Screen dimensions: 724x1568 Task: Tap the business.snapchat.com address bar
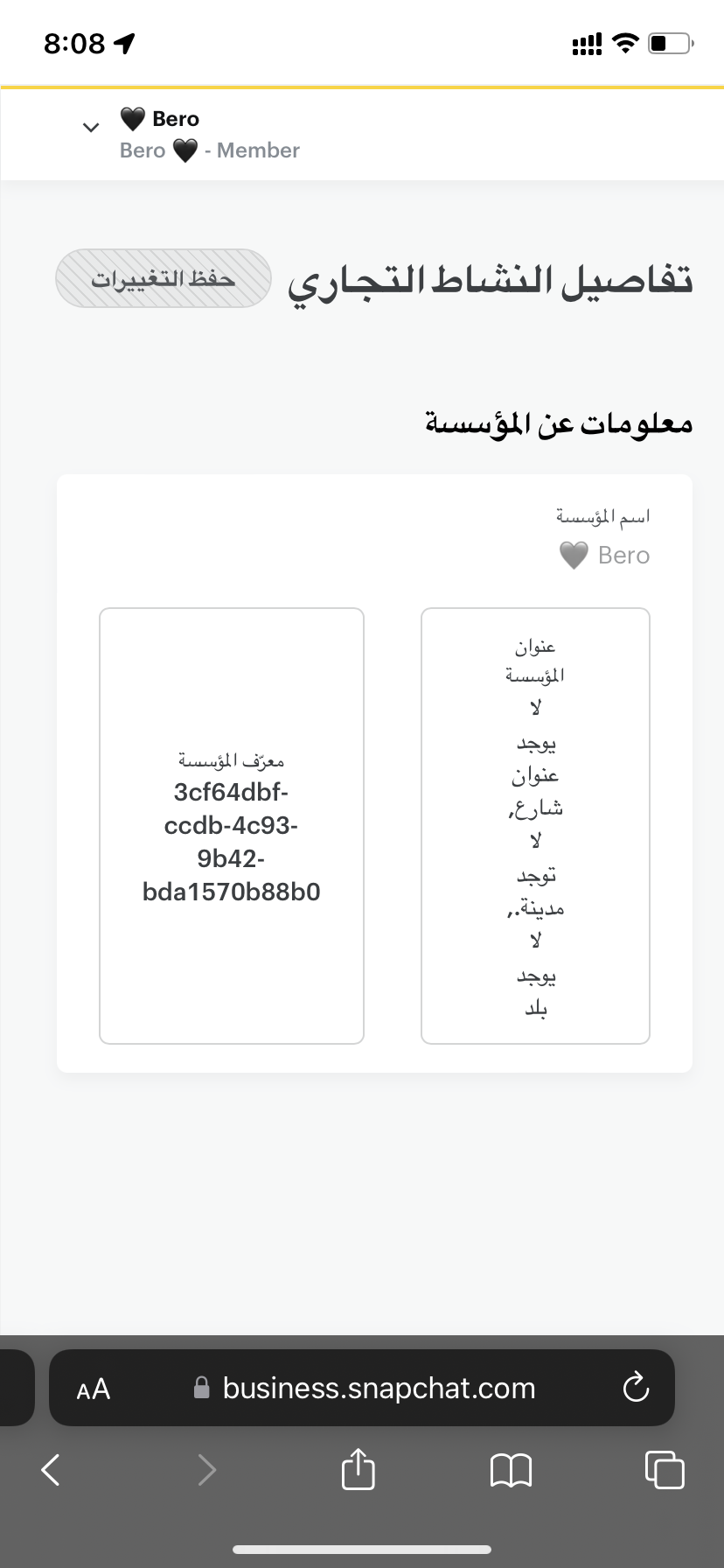pos(363,1388)
